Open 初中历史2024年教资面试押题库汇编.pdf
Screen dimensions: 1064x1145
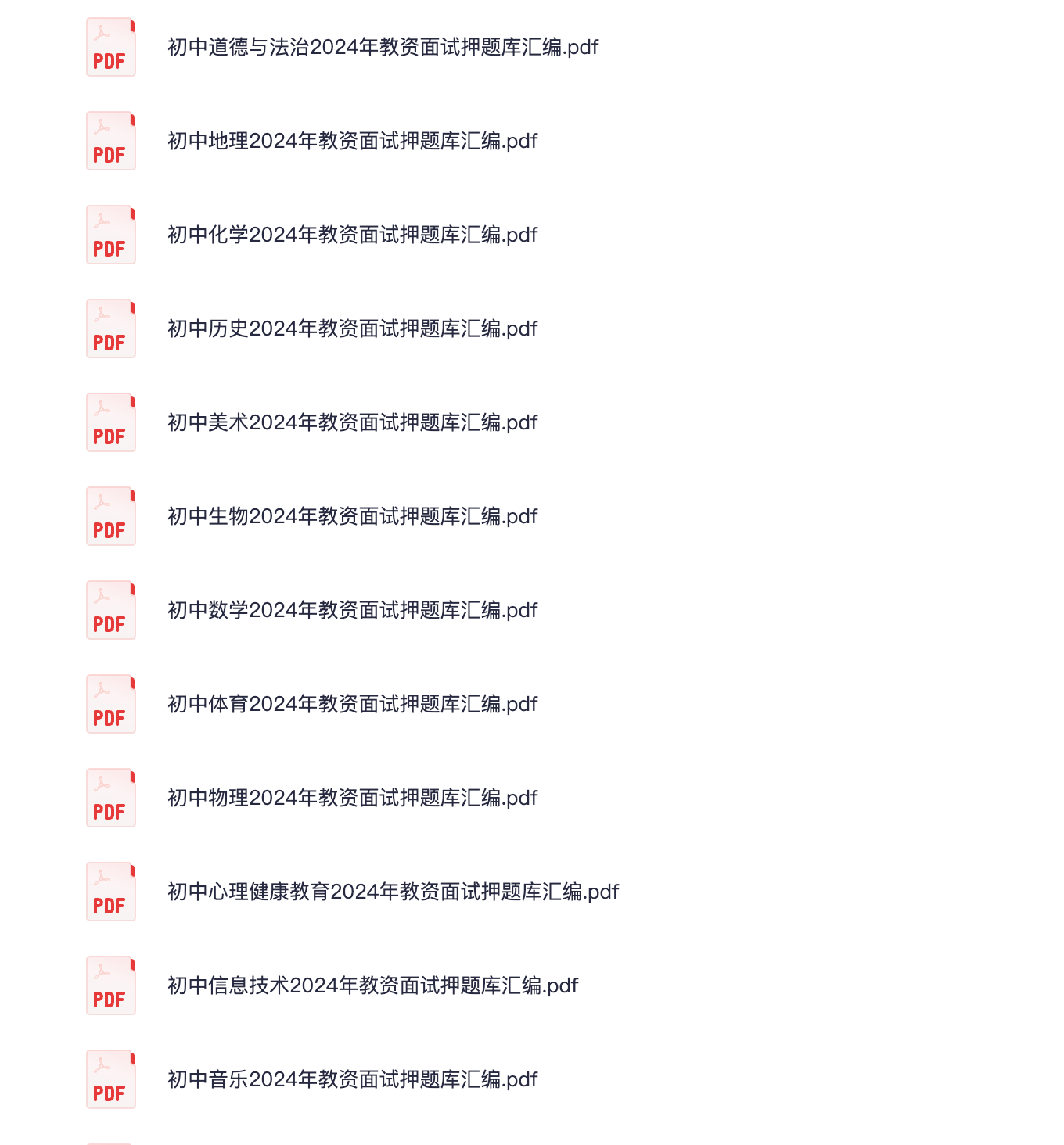351,328
